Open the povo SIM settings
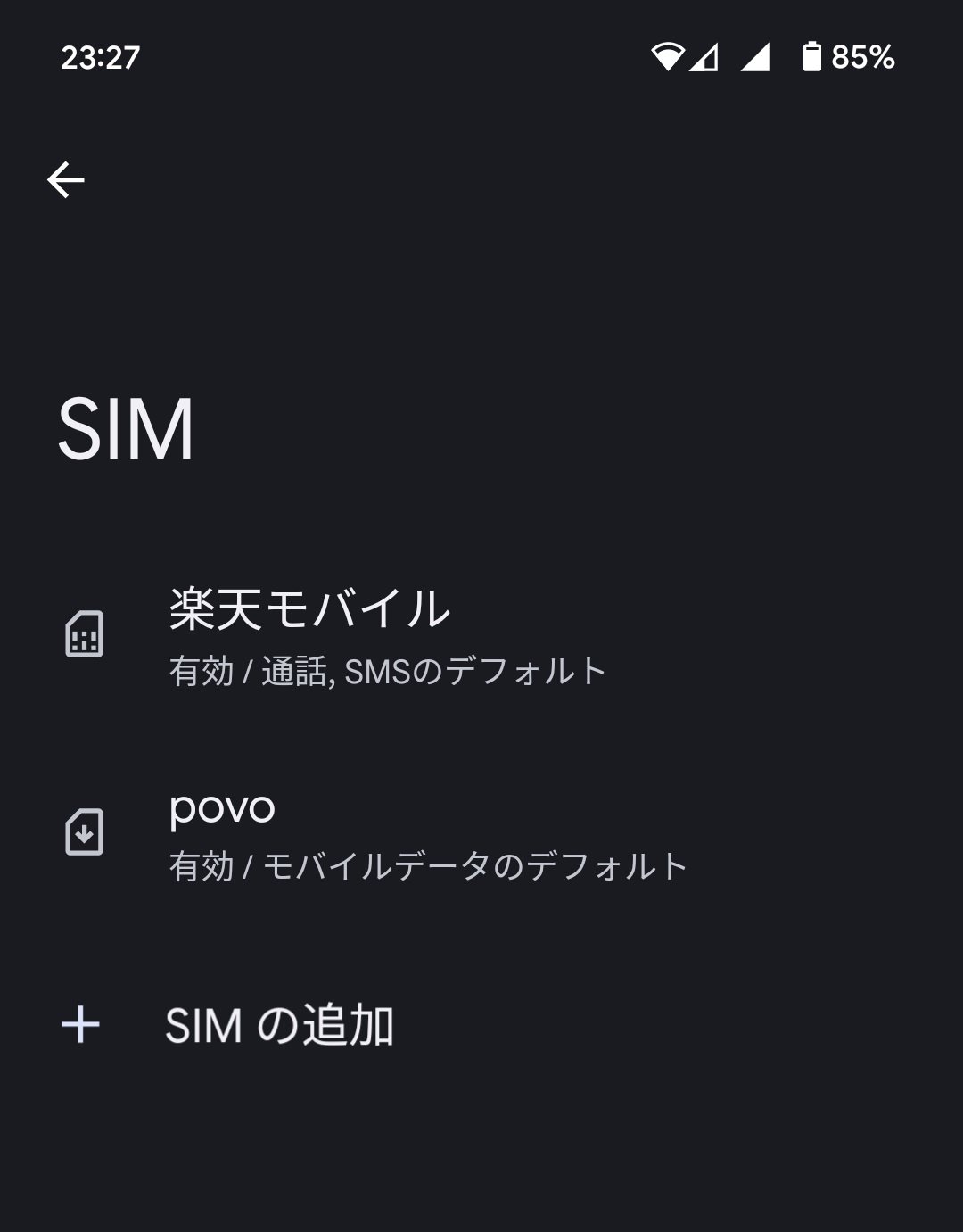The image size is (963, 1232). click(428, 833)
